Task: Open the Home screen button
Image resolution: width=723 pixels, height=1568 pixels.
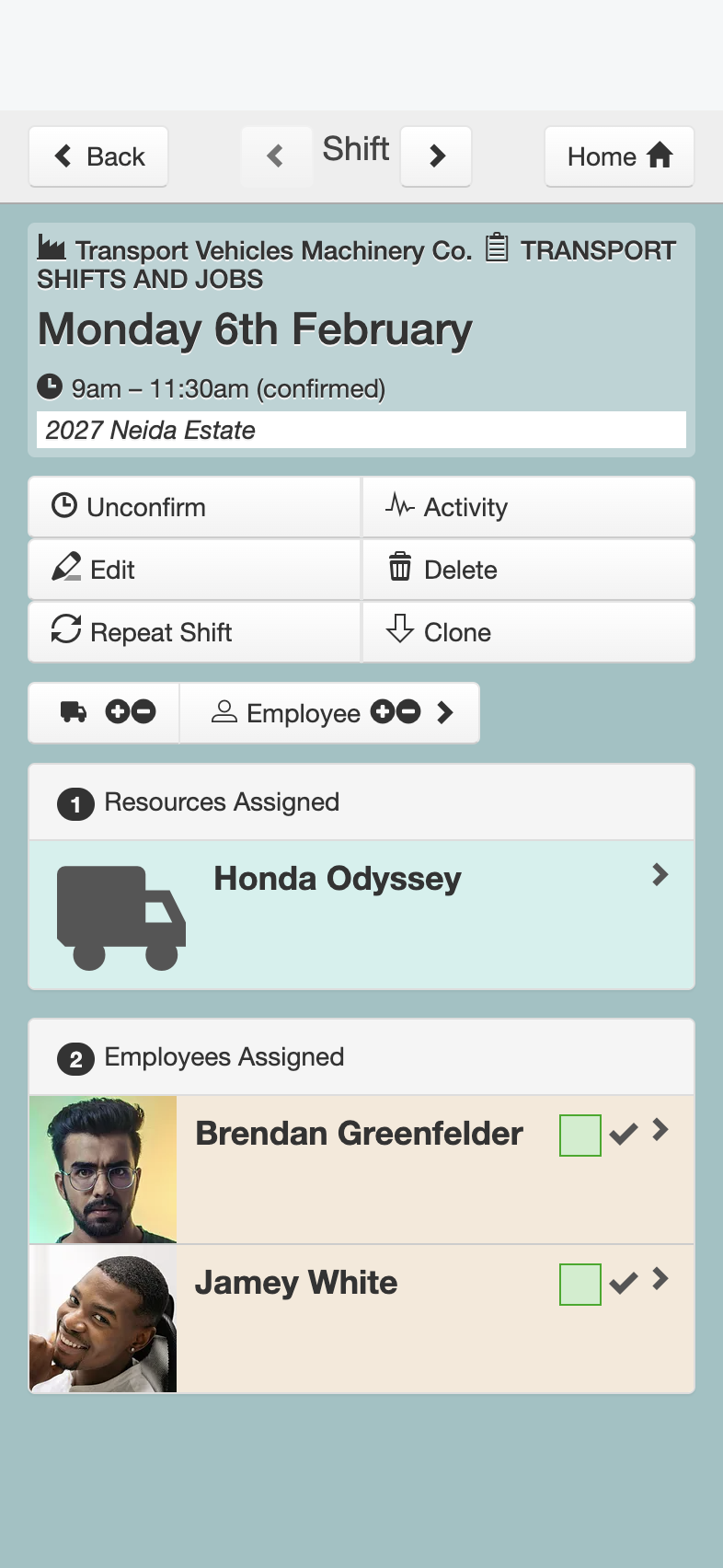Action: 619,156
